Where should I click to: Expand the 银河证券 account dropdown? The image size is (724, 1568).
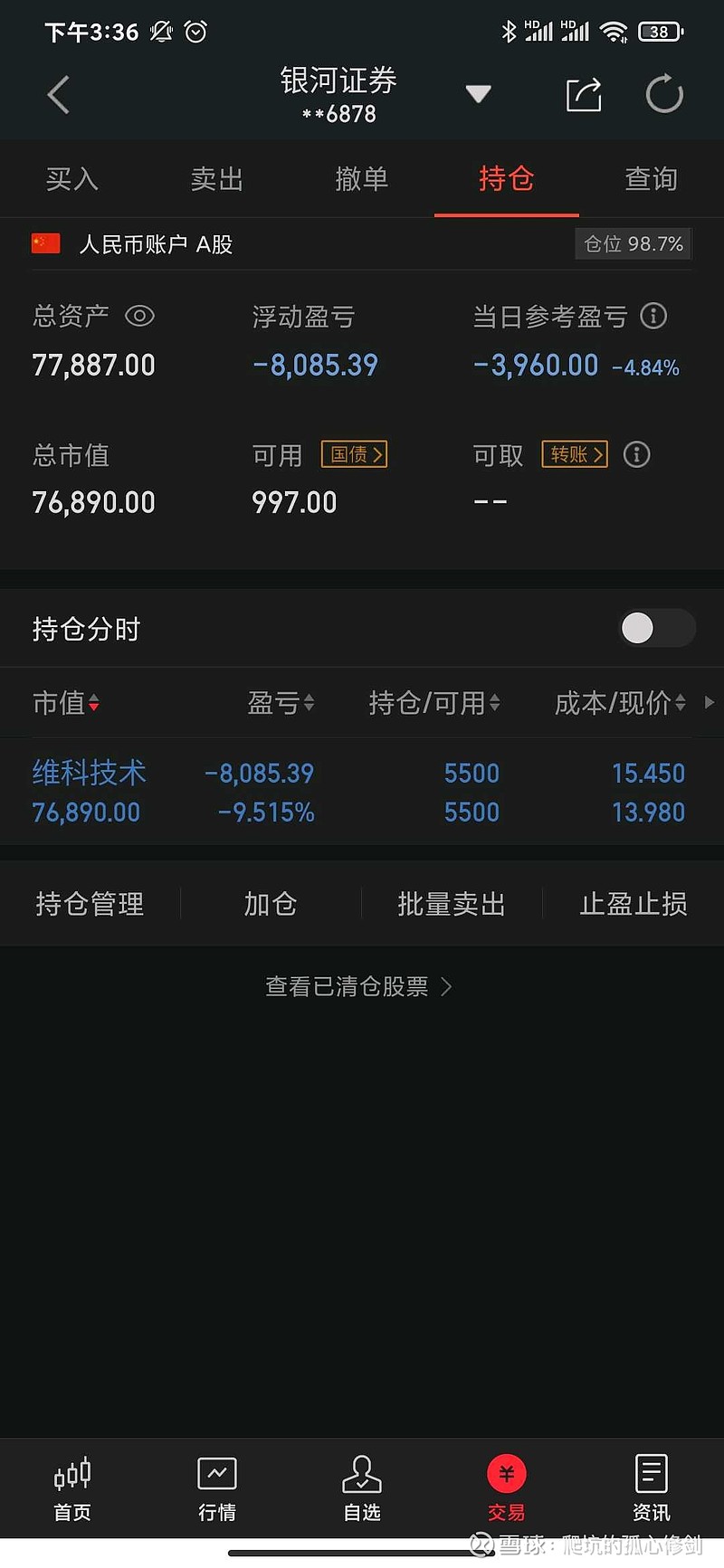(478, 93)
